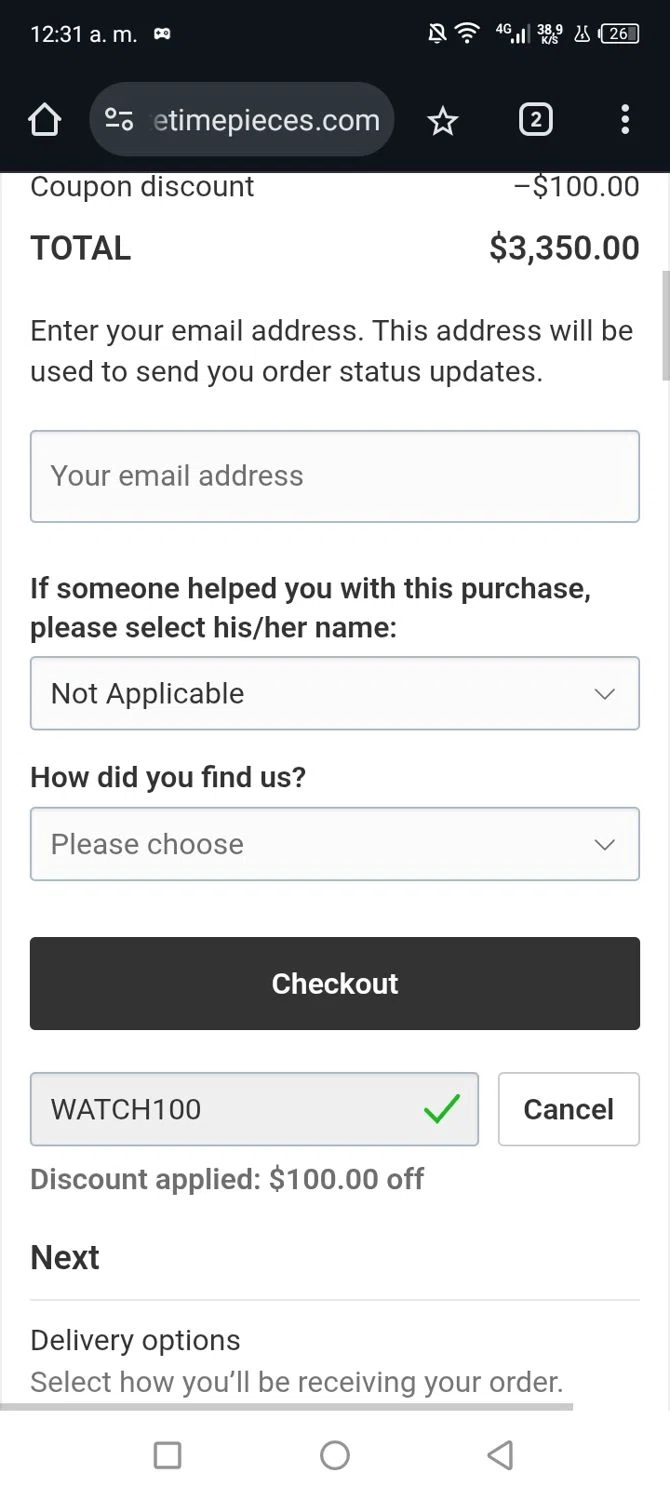The image size is (670, 1500).
Task: Cancel the applied coupon
Action: [x=568, y=1109]
